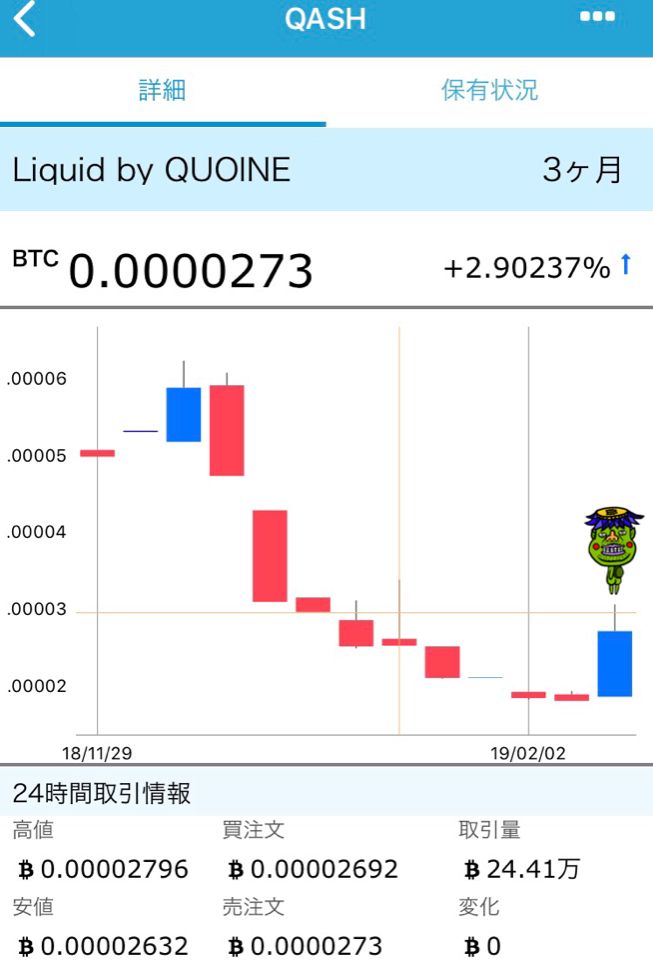Change the 3ヶ月 chart period
Viewport: 653px width, 970px height.
click(582, 169)
